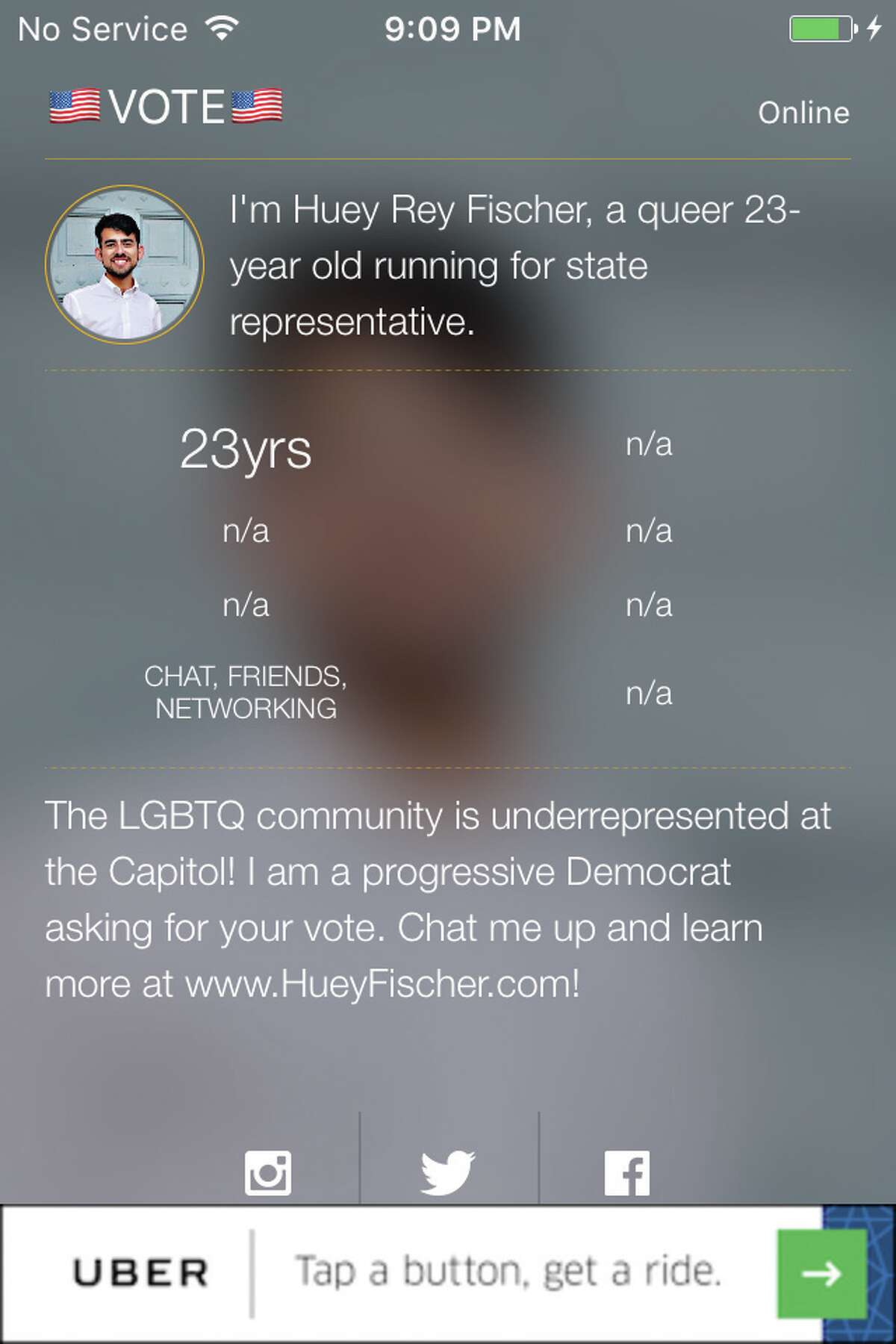The width and height of the screenshot is (896, 1344).
Task: Open the Facebook profile link
Action: pyautogui.click(x=626, y=1173)
